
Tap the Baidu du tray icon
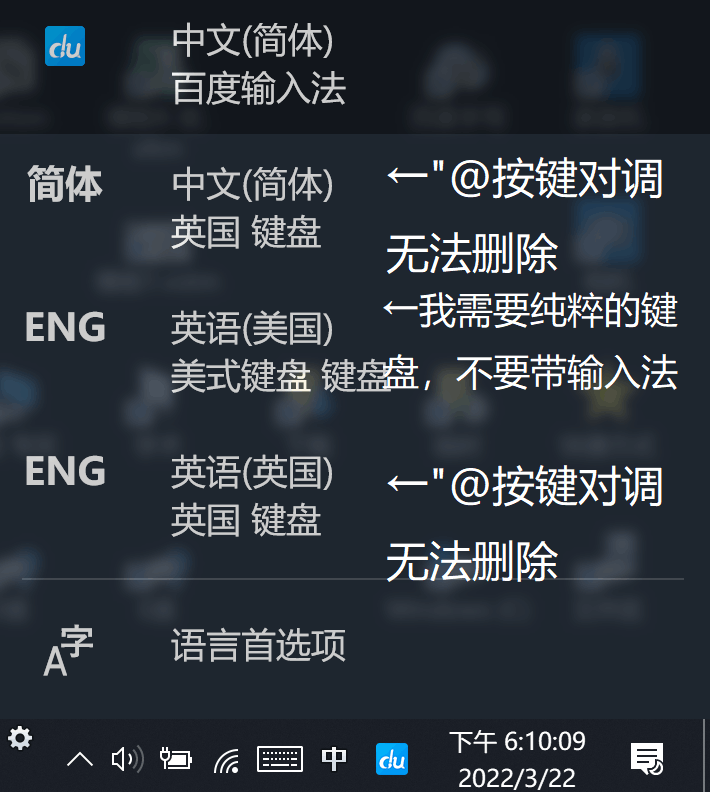391,759
